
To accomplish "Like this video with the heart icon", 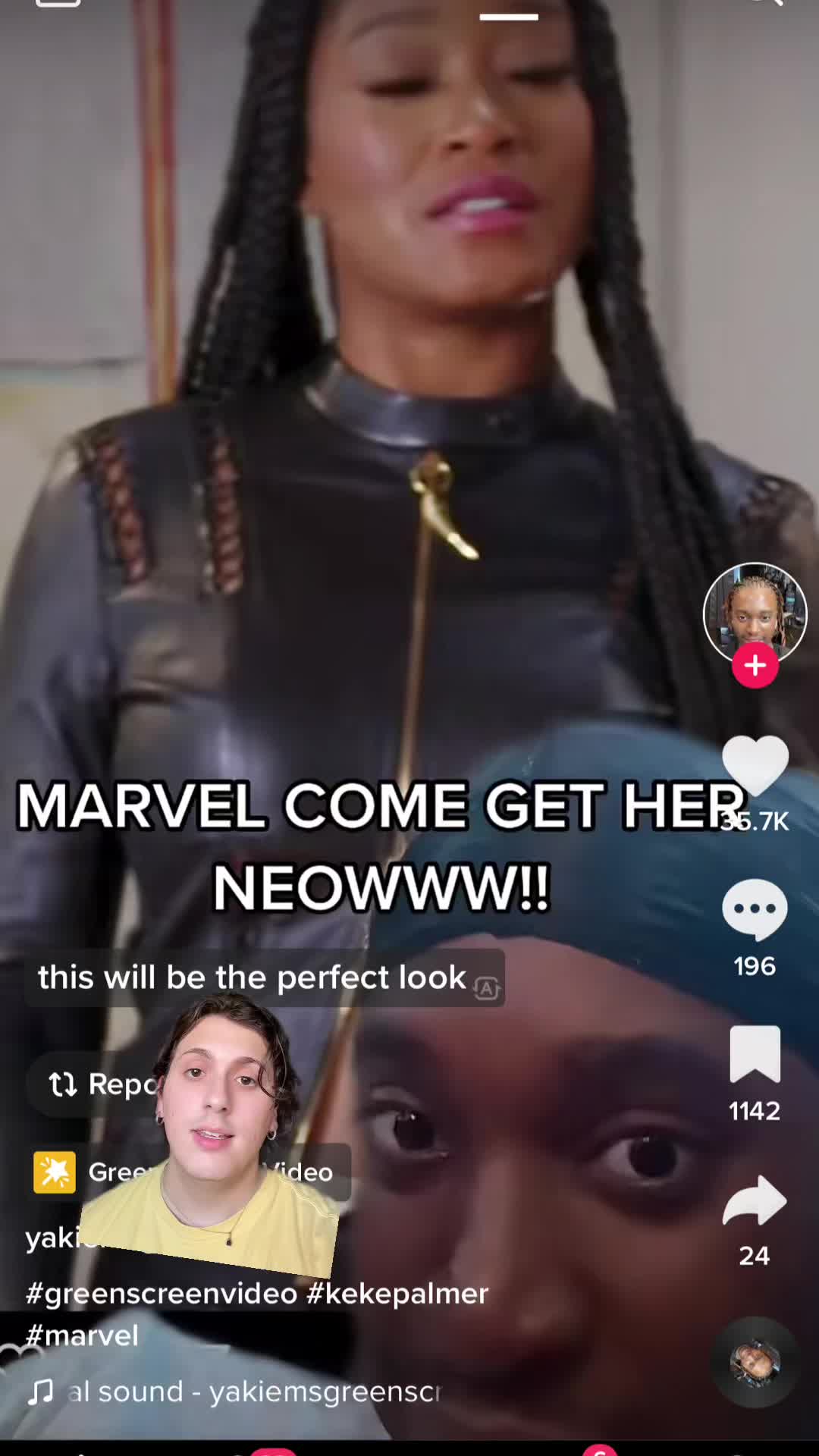I will (755, 766).
